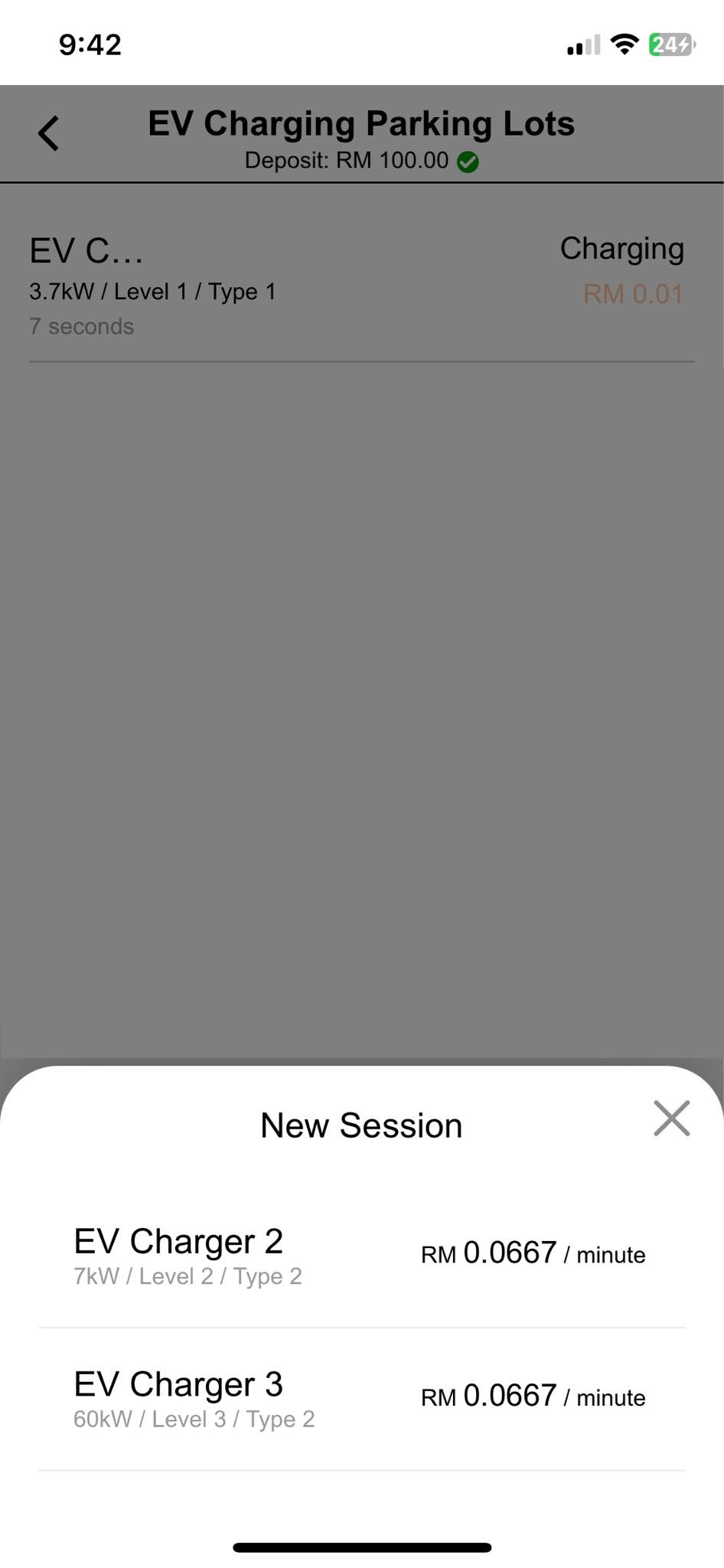Close the New Session sheet

point(671,1119)
